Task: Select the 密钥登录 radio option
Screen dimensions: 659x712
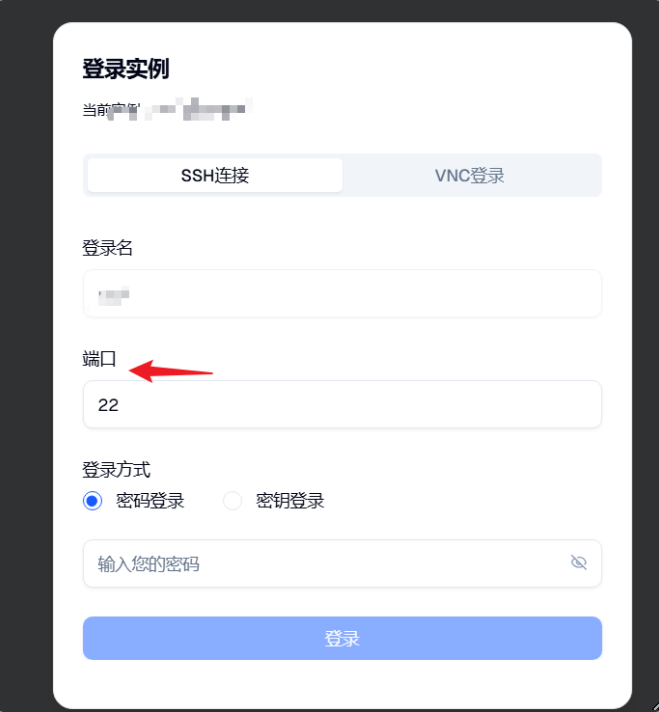Action: (x=233, y=501)
